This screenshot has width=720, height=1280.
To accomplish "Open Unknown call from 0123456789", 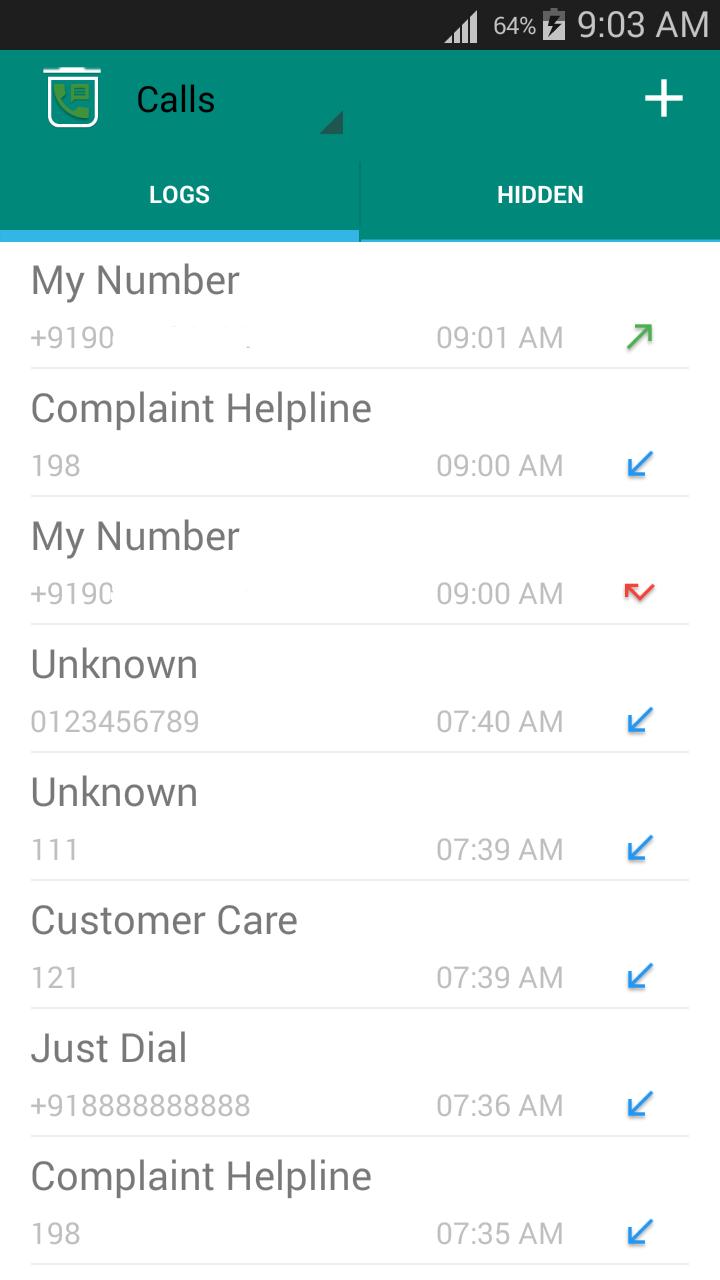I will click(x=360, y=691).
